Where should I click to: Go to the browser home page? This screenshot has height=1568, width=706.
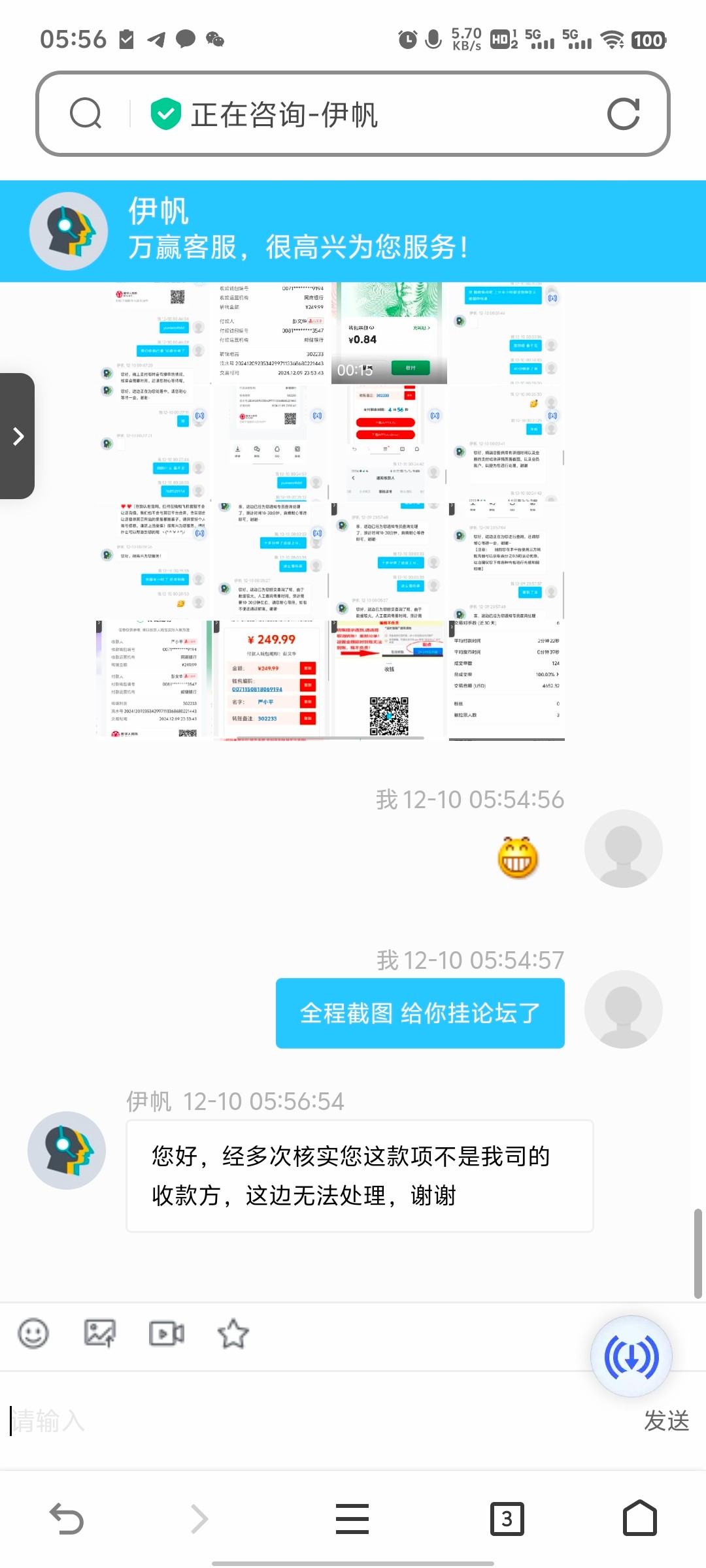click(639, 1518)
